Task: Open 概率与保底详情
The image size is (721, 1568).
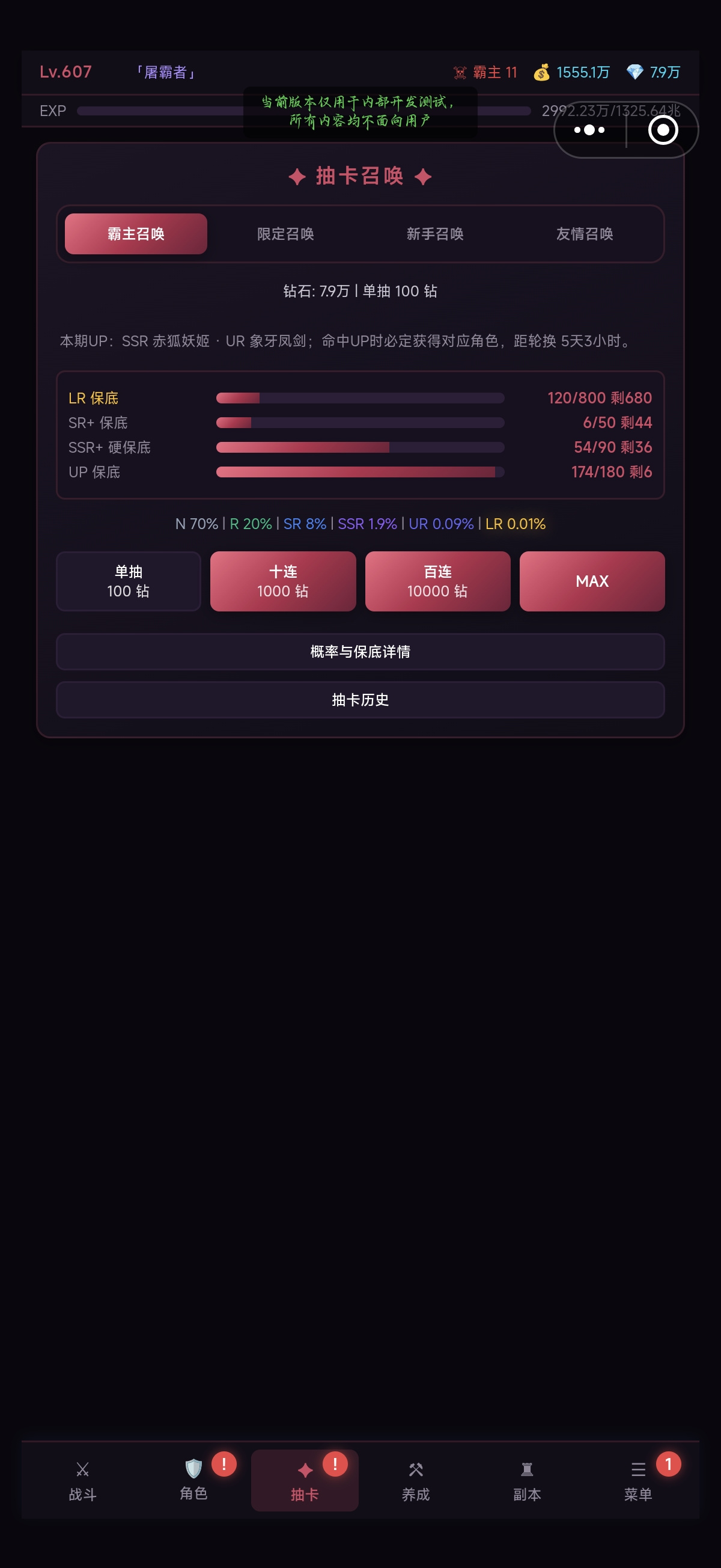Action: 360,652
